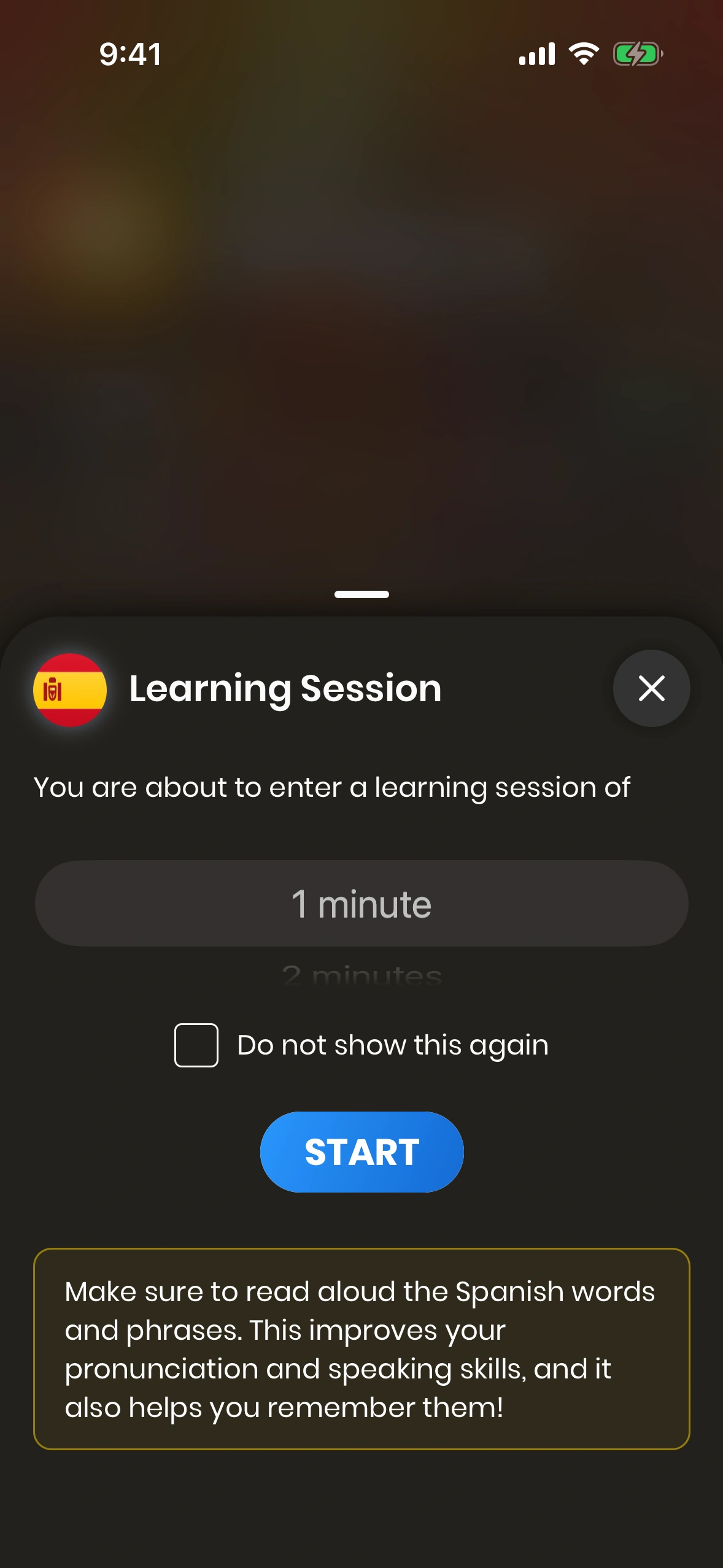
Task: Close the Learning Session dialog
Action: pyautogui.click(x=651, y=688)
